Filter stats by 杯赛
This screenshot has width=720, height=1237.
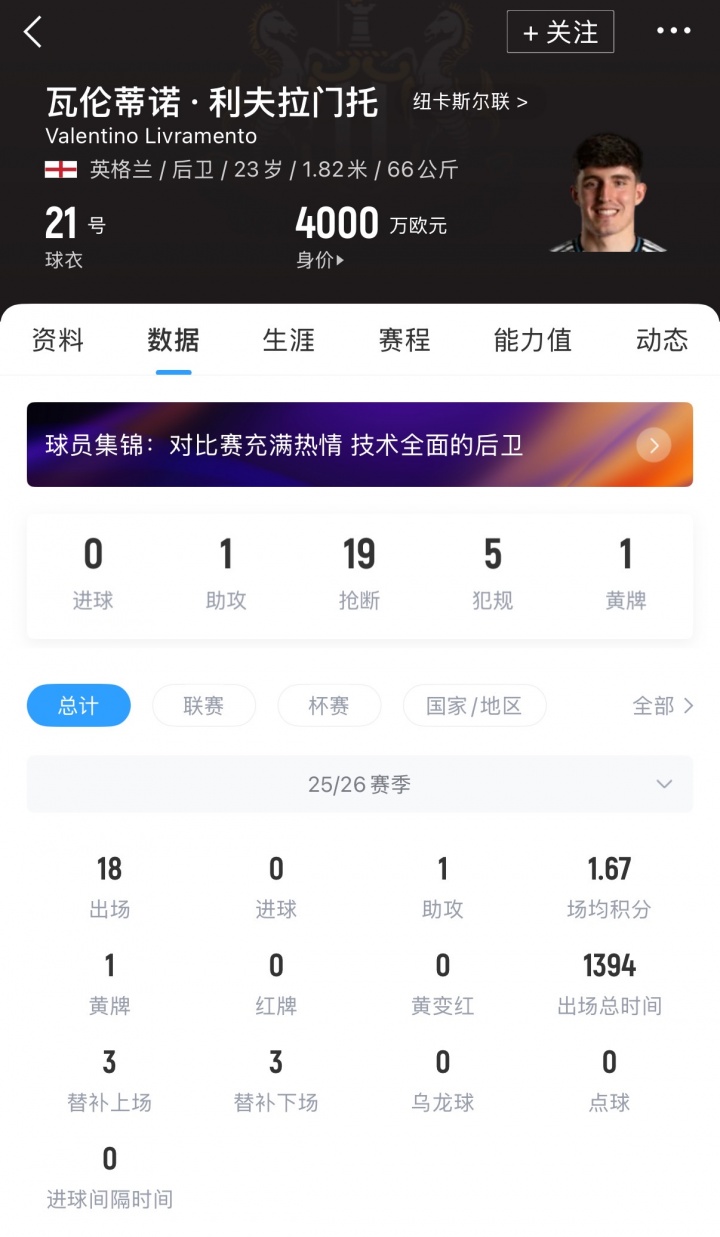click(329, 705)
